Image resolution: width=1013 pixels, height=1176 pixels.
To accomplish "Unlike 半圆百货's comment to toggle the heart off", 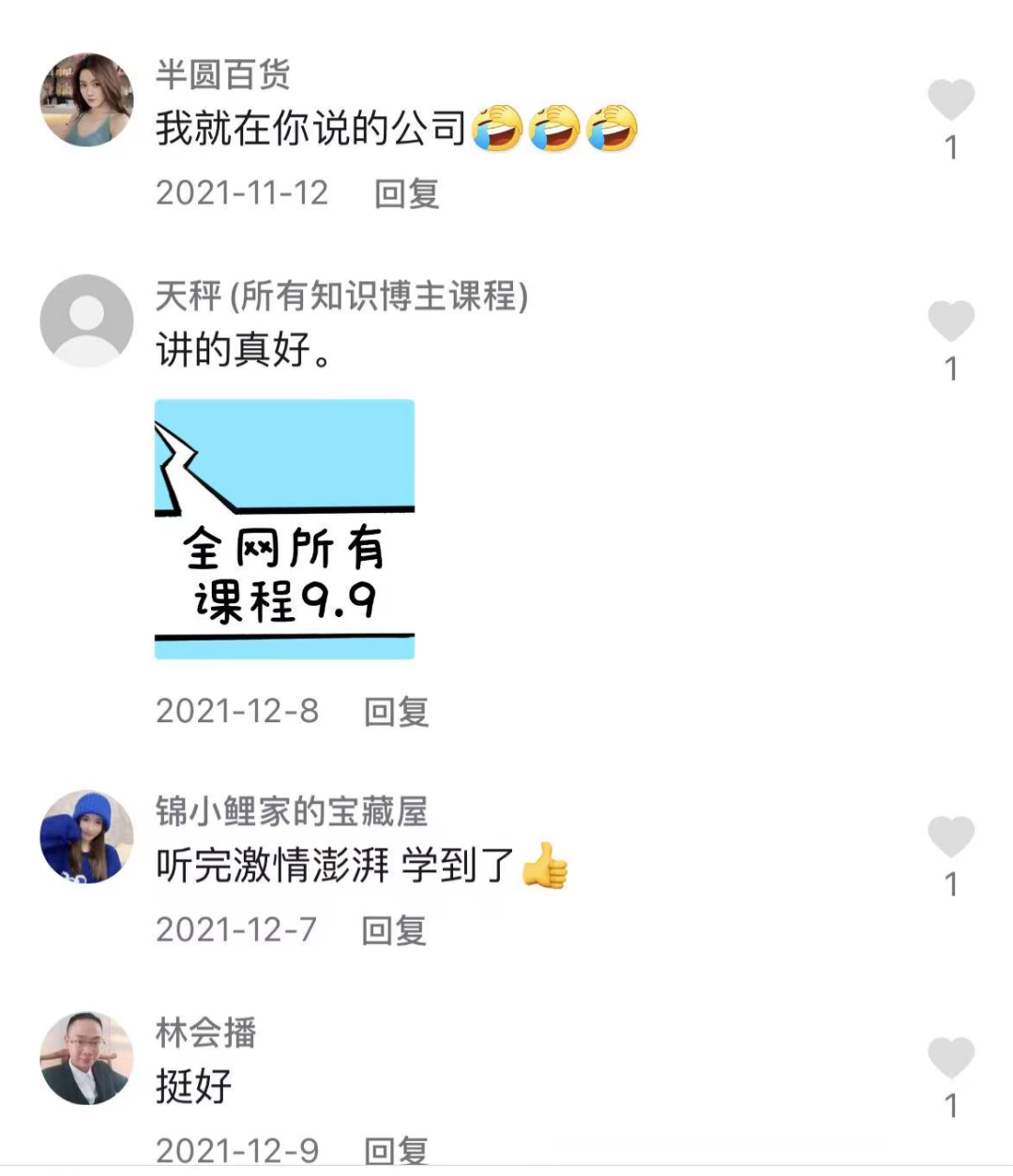I will point(951,98).
